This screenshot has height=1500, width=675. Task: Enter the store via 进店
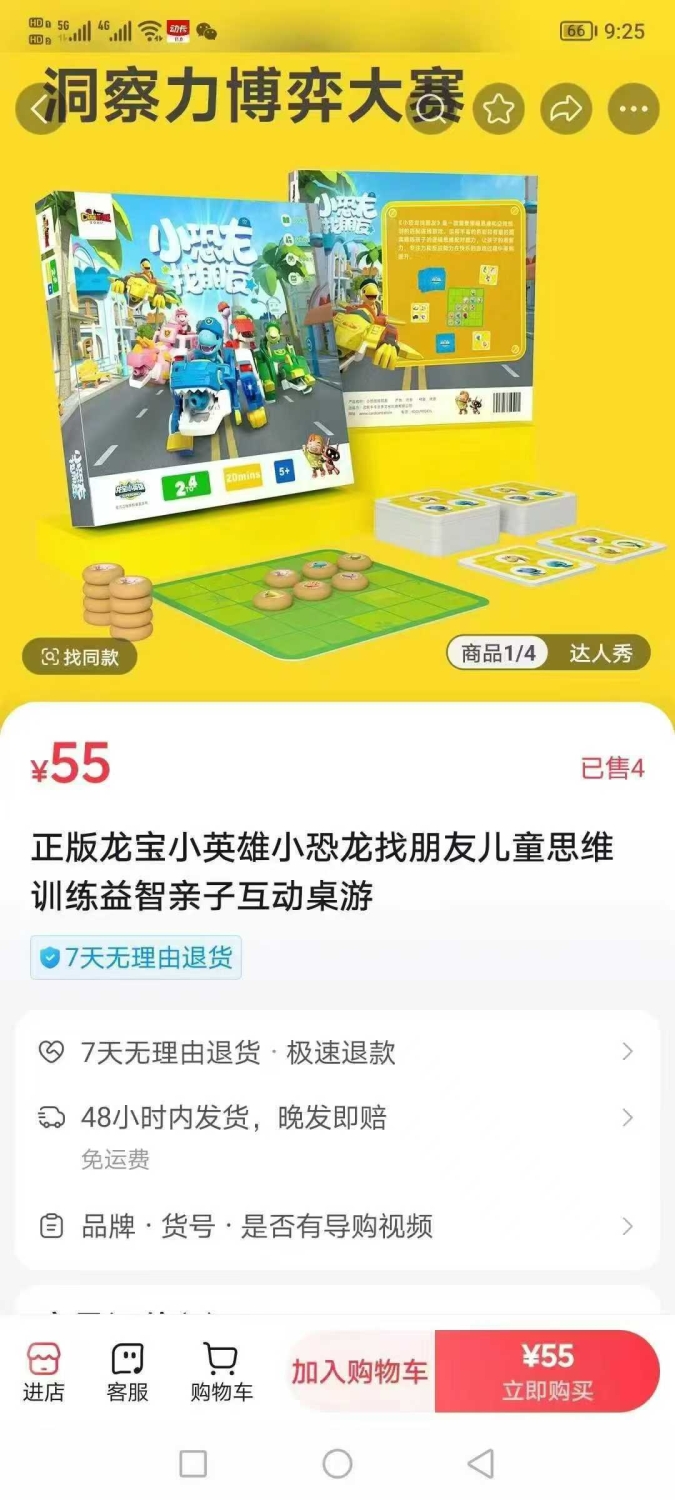point(43,1372)
